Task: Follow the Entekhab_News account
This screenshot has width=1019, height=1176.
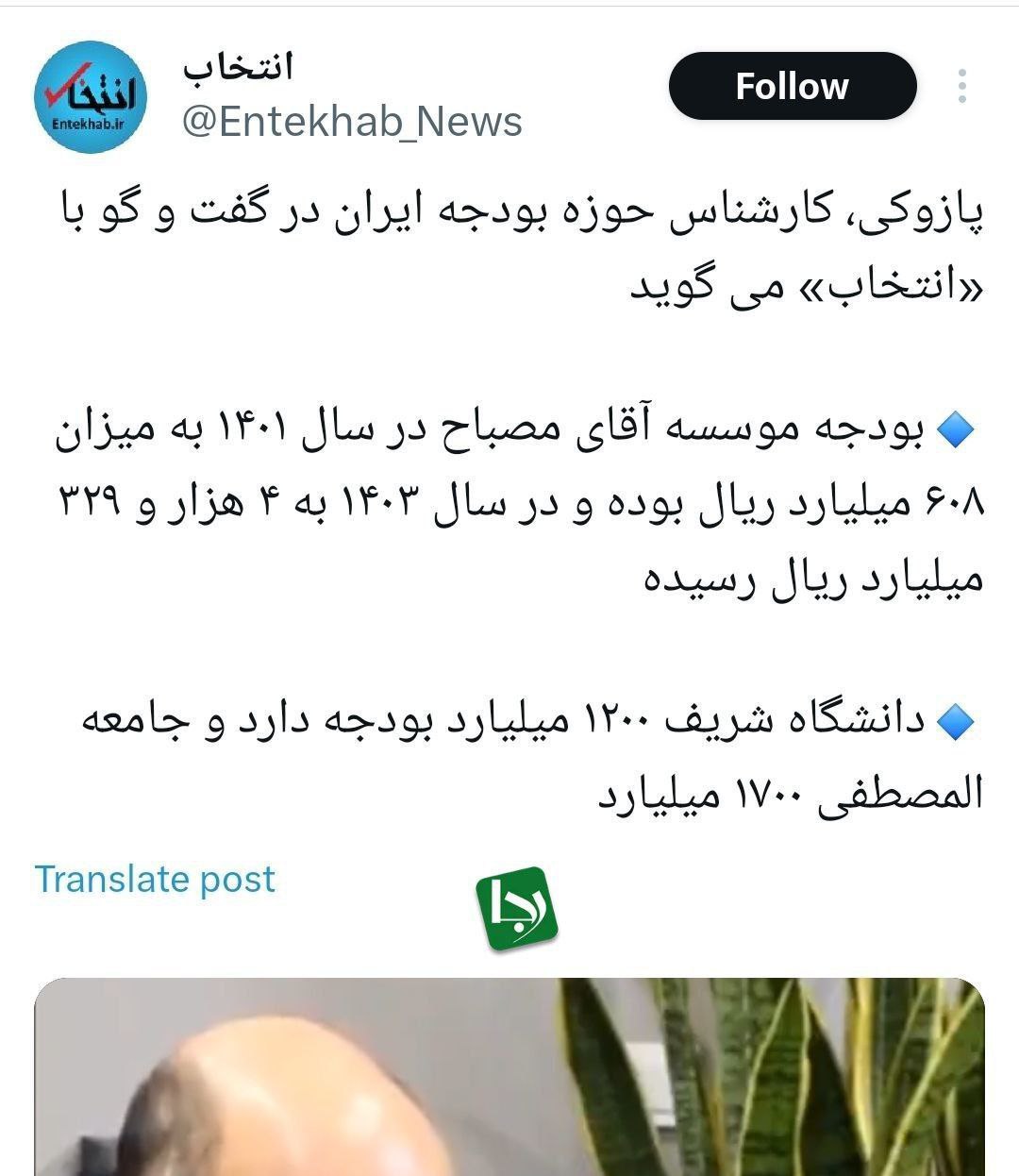Action: [x=792, y=86]
